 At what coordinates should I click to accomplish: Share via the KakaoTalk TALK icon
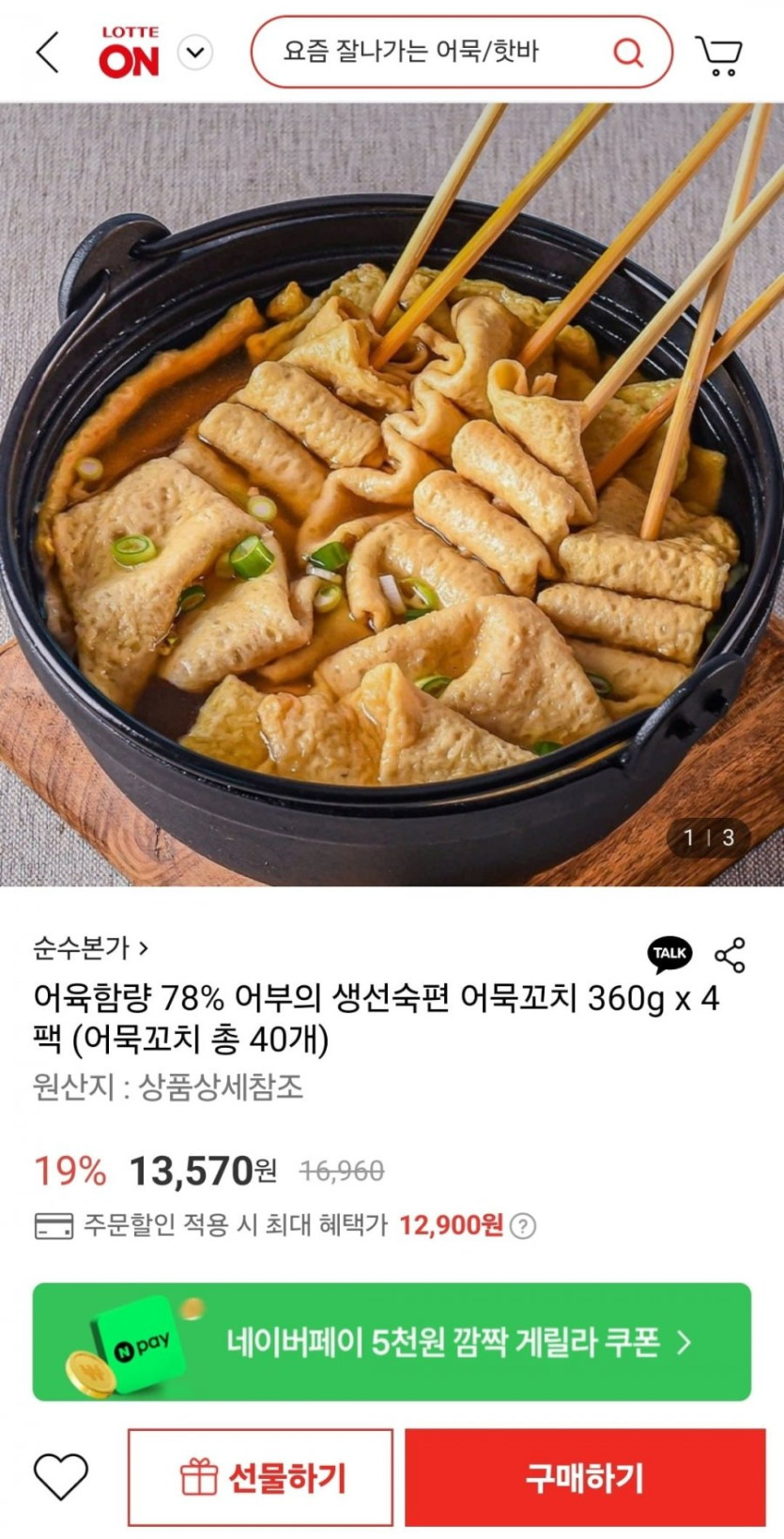[669, 954]
